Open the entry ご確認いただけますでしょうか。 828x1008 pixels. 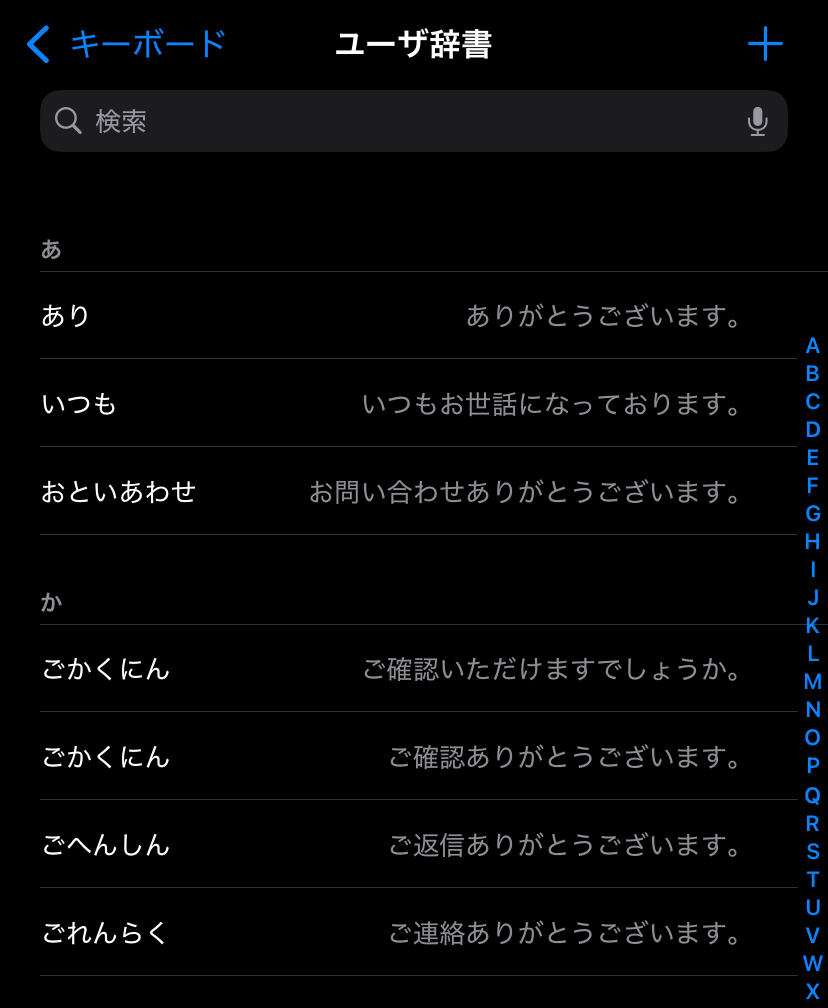[400, 669]
